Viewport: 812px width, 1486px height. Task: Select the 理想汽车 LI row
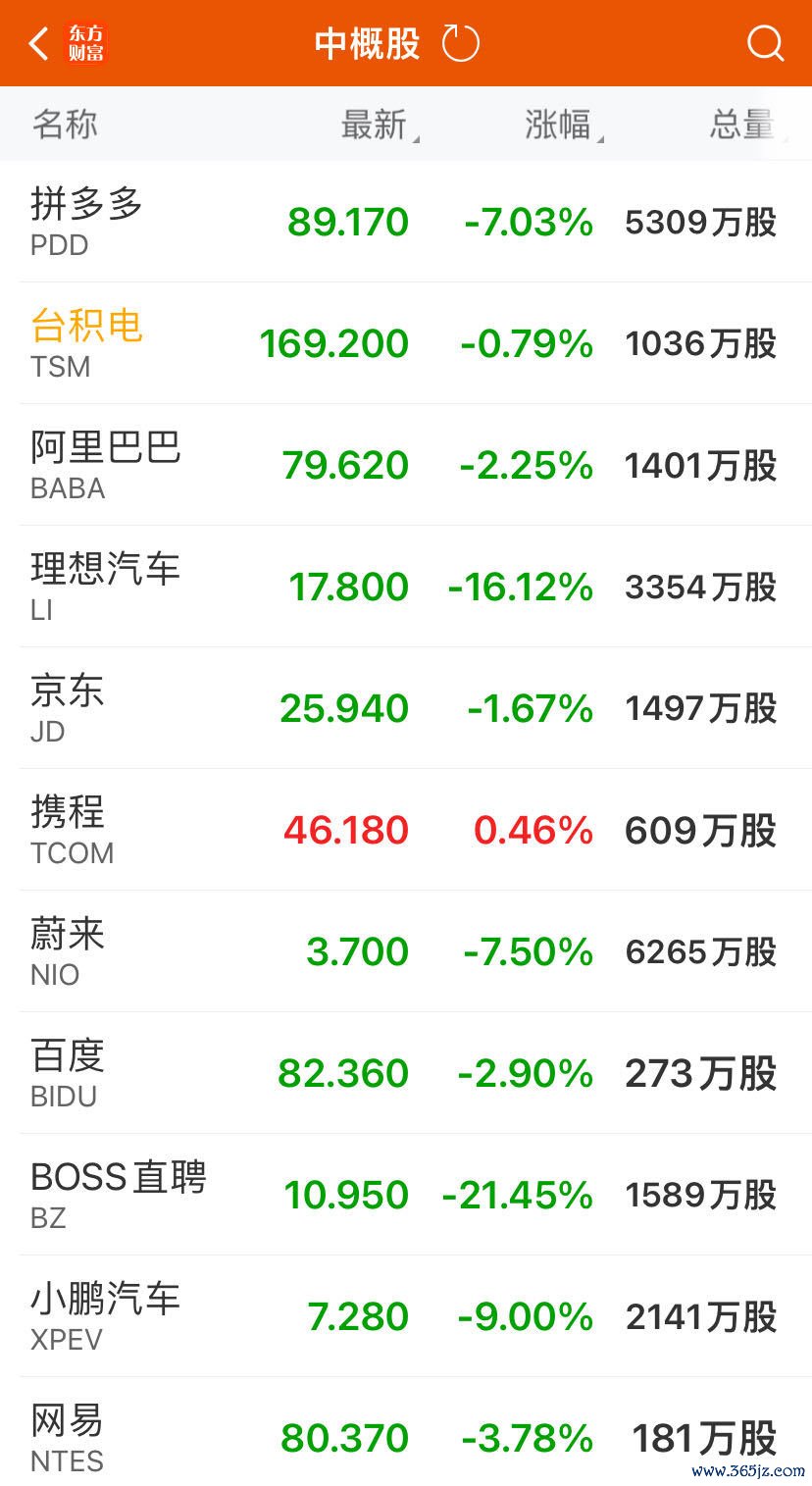tap(406, 587)
